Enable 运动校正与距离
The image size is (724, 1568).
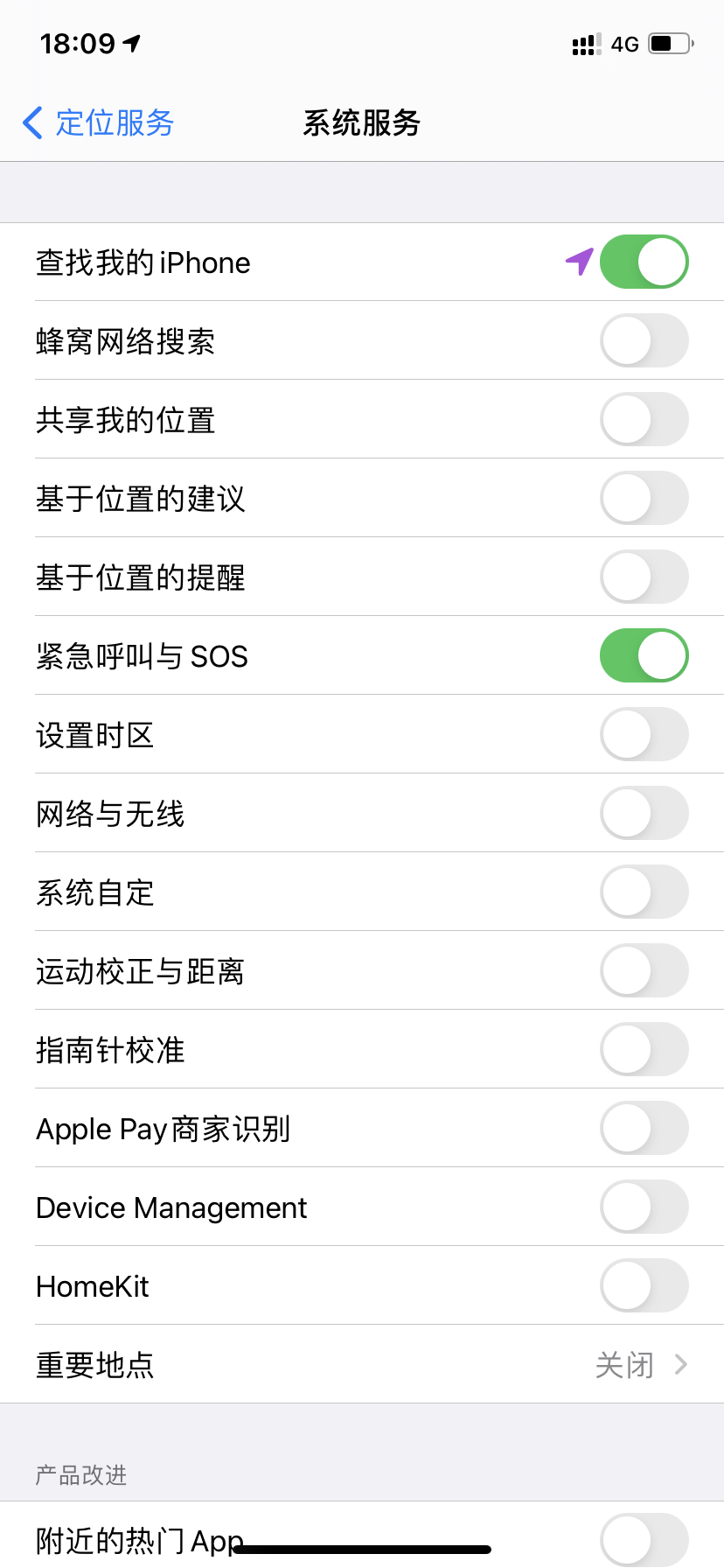[x=644, y=970]
